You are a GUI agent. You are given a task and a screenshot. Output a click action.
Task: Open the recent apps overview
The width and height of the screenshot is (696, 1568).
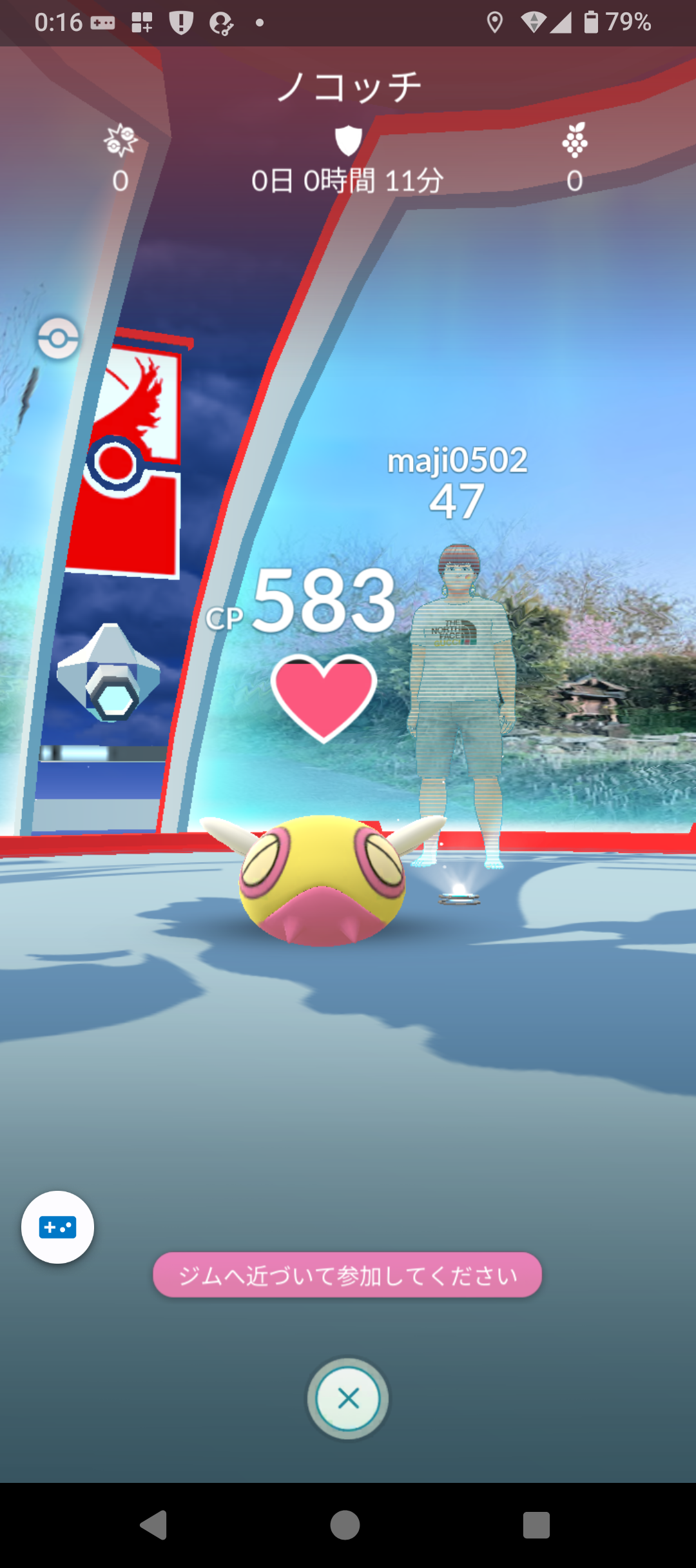pos(536,1525)
